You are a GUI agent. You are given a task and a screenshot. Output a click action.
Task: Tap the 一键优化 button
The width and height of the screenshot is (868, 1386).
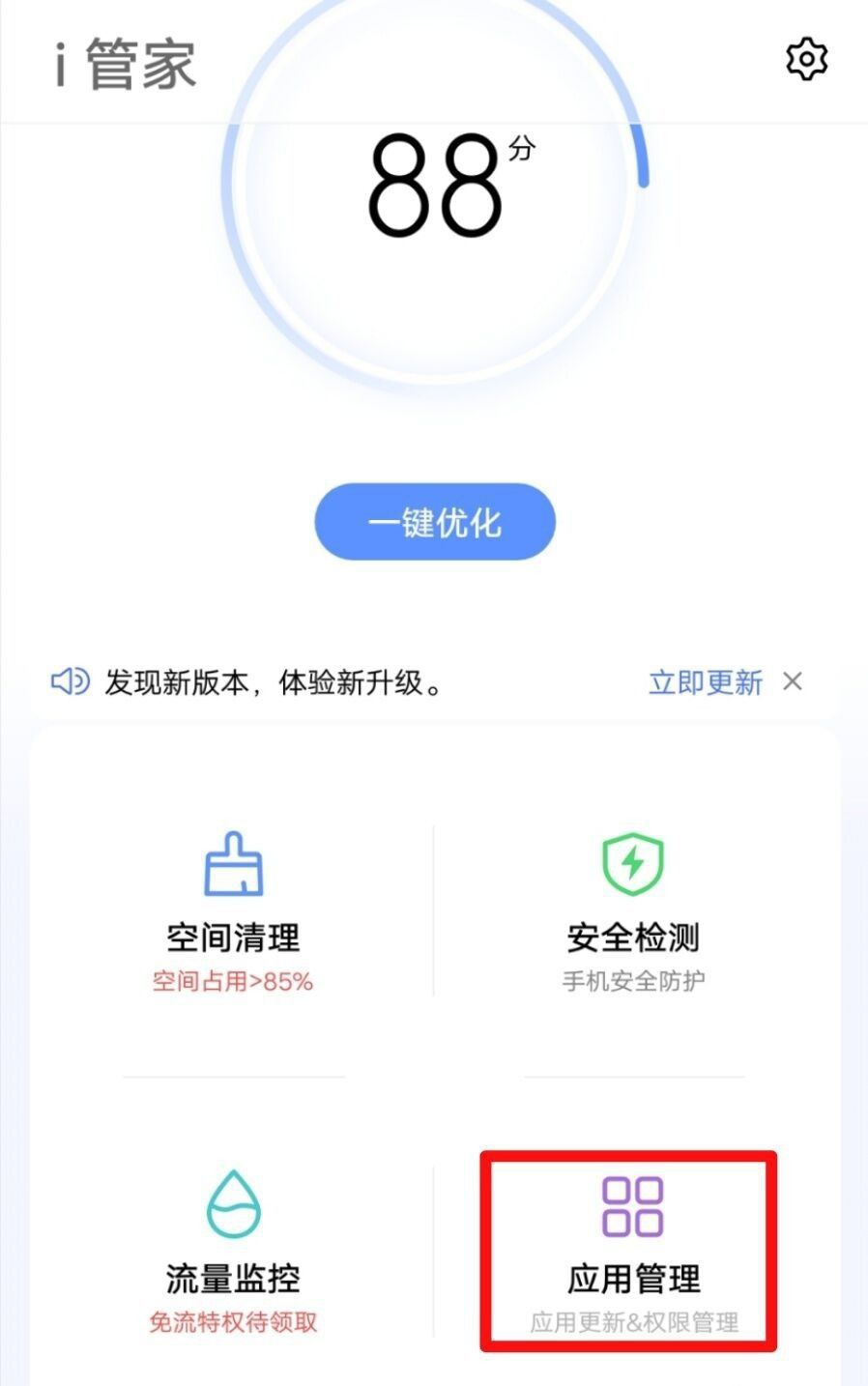(x=435, y=522)
